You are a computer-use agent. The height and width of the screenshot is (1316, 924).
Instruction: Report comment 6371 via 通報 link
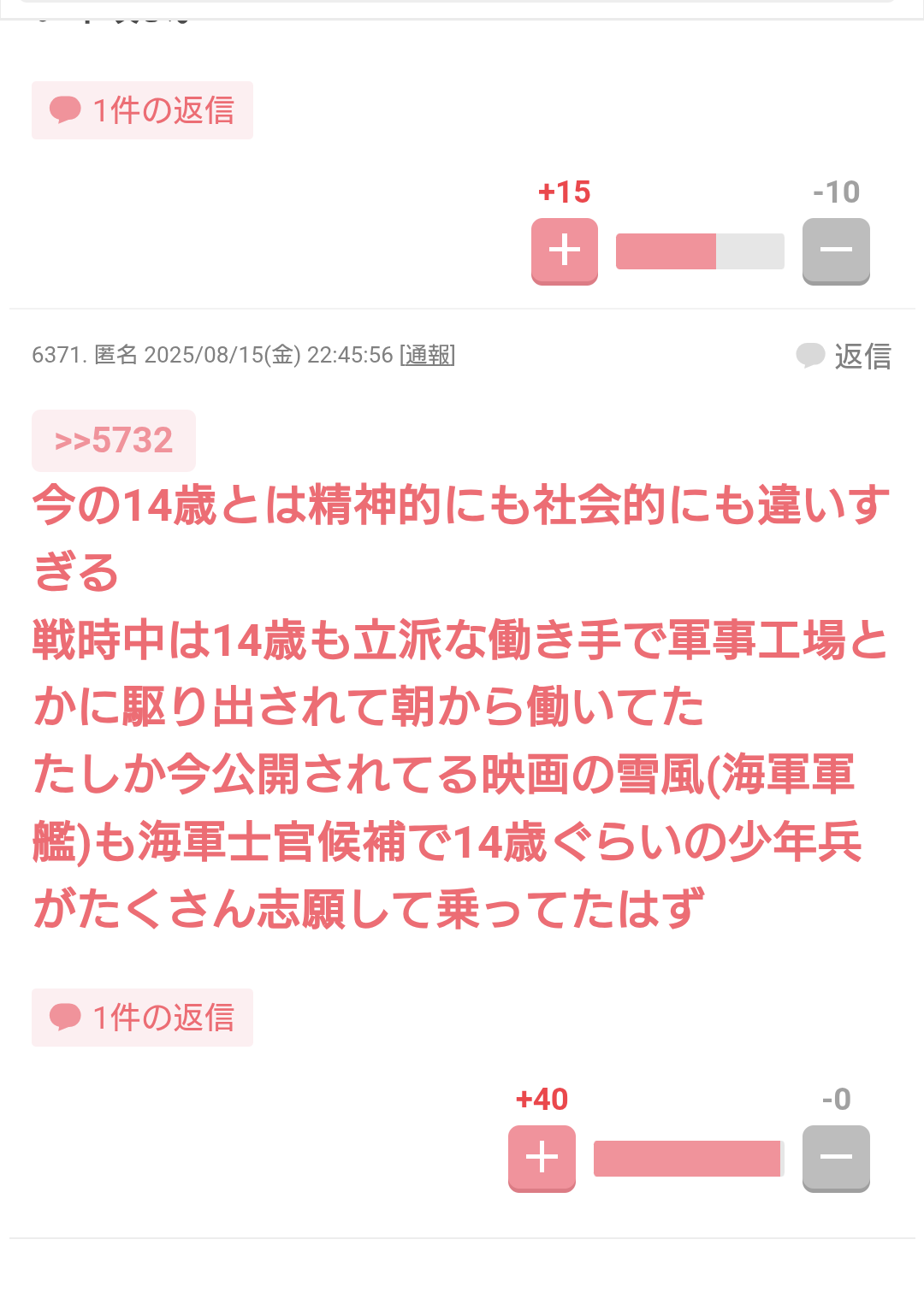428,355
